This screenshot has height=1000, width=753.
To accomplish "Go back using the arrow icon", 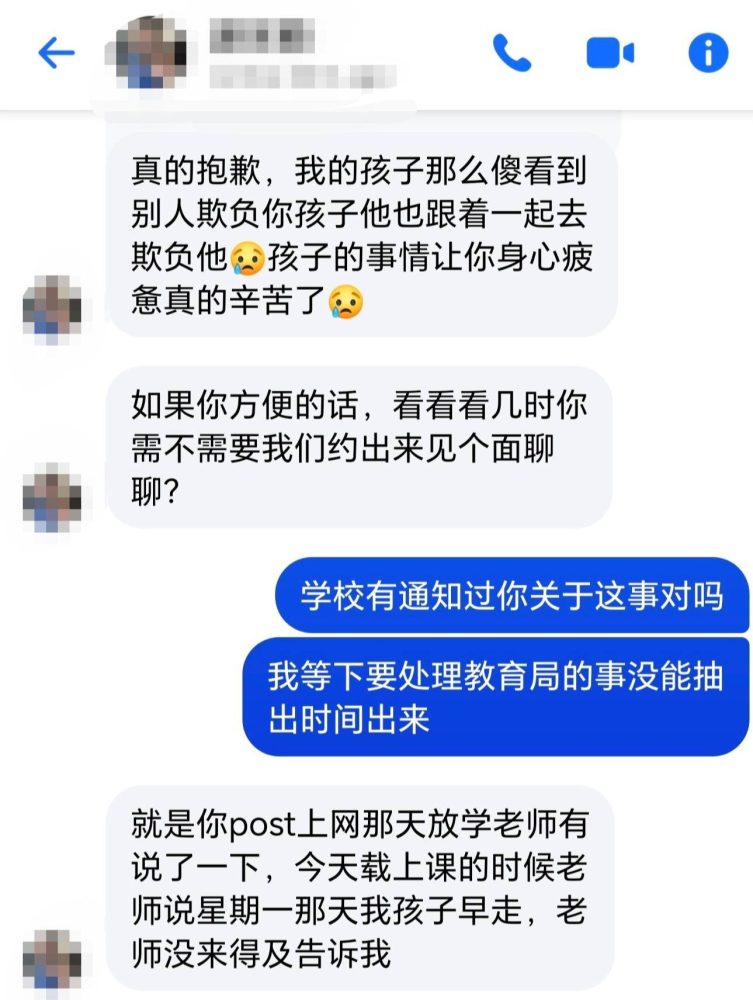I will (56, 53).
